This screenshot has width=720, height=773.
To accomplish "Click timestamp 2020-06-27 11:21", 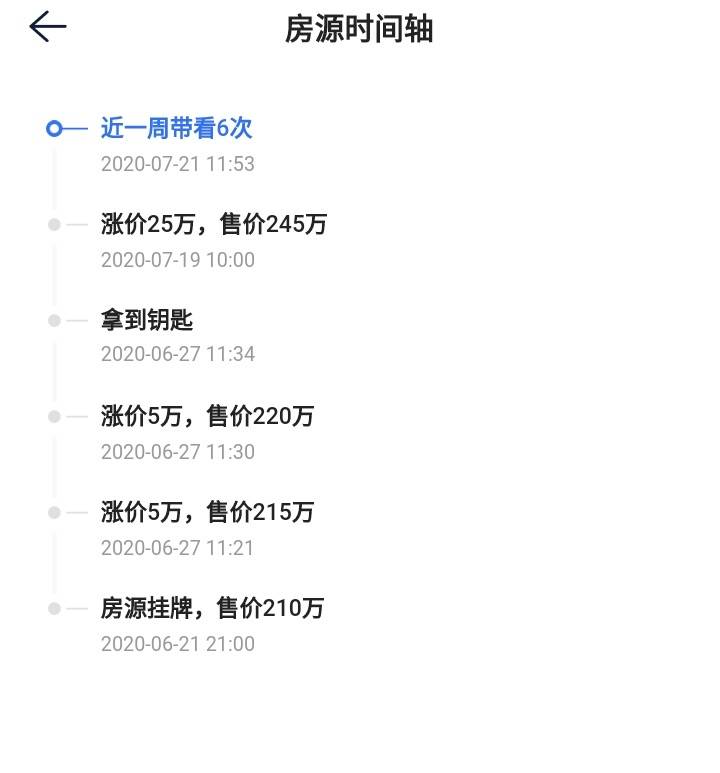I will click(x=178, y=548).
